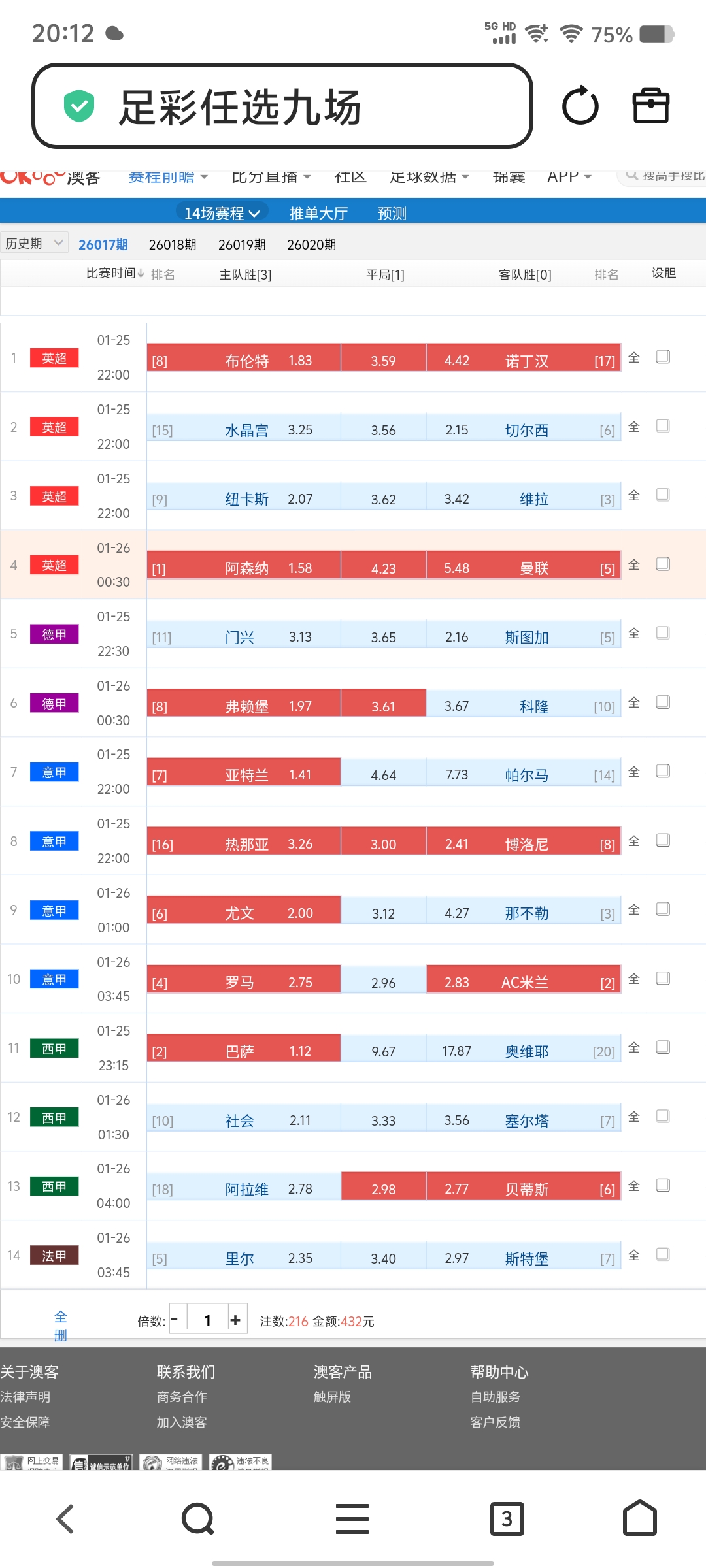Check the 设胆 box for 里尔 match
Viewport: 706px width, 1568px height.
(x=663, y=1254)
